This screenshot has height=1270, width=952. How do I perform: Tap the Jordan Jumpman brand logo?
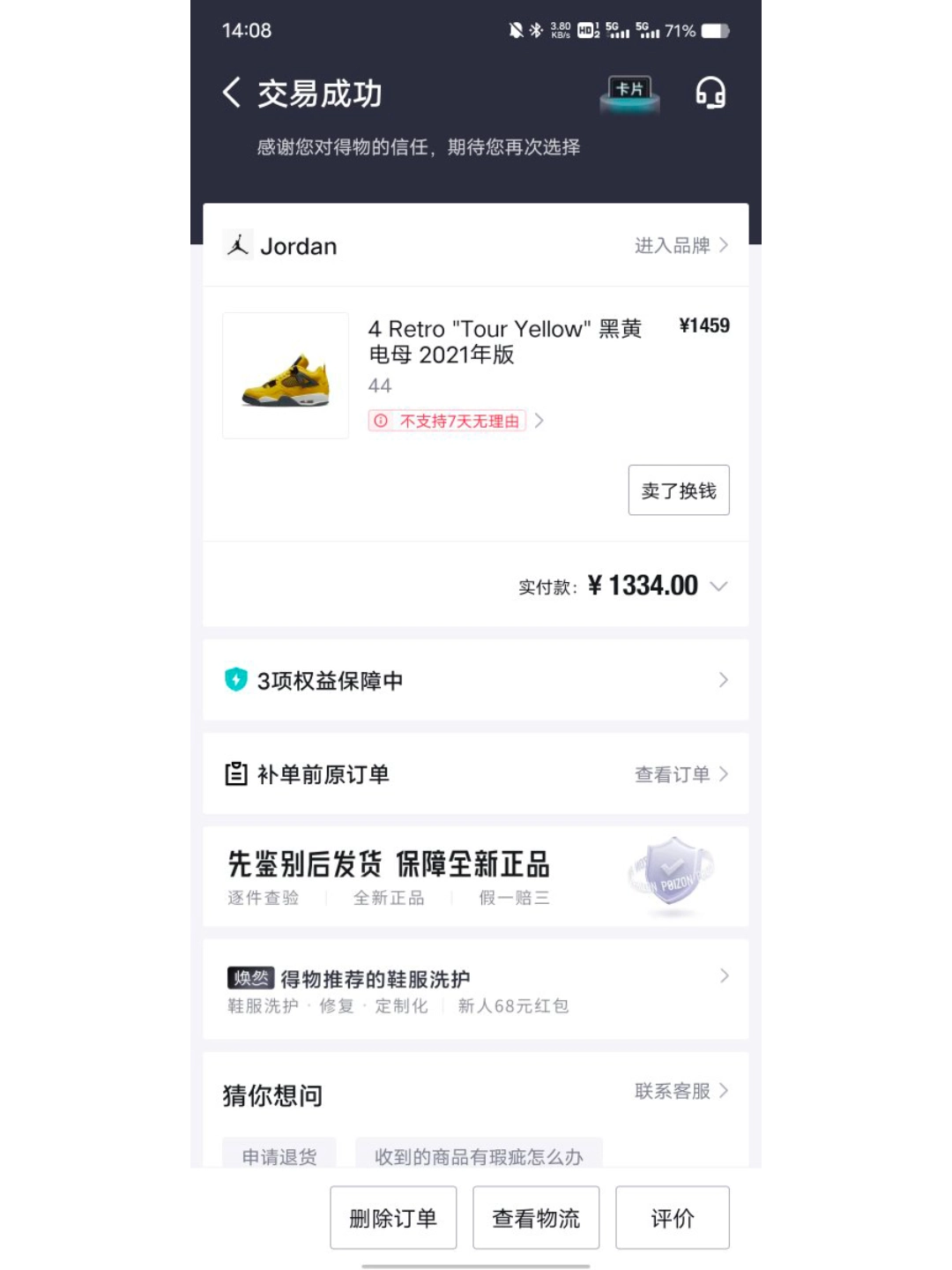tap(238, 244)
